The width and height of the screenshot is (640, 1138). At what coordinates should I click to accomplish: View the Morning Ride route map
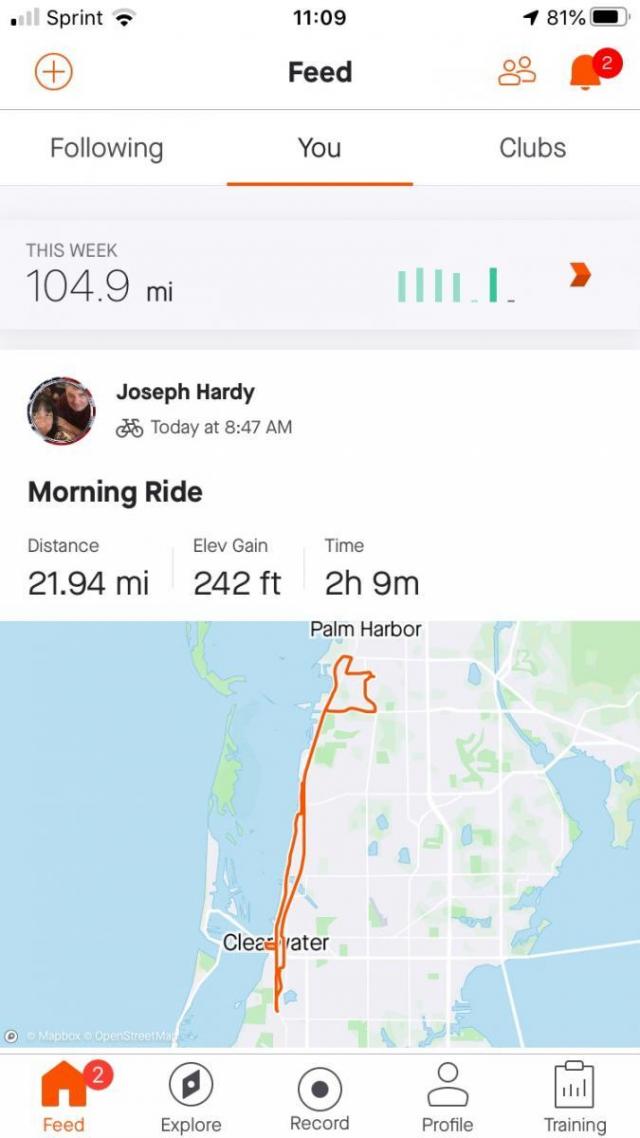click(x=320, y=830)
